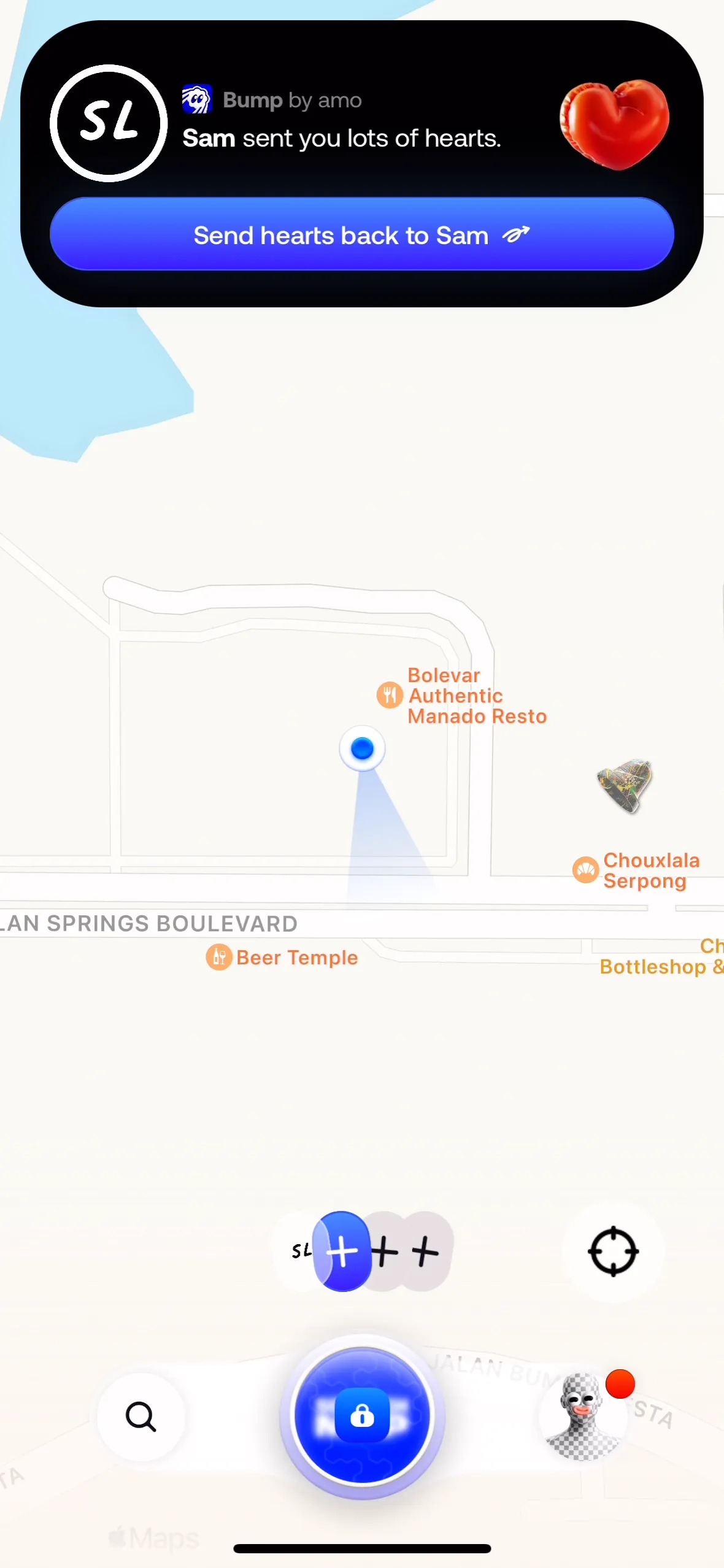View the Chouxlala Serpong place marker
This screenshot has height=1568, width=724.
pyautogui.click(x=586, y=870)
